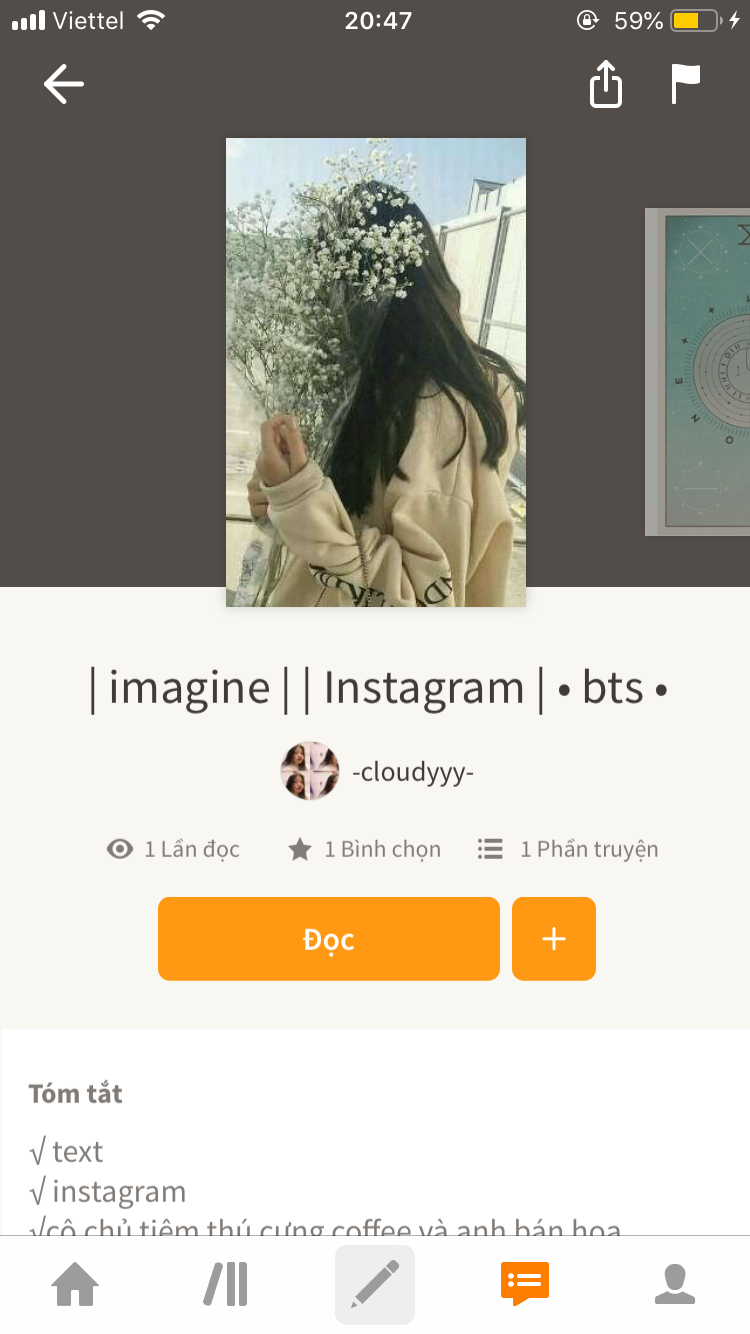Report the story with the flag icon

pyautogui.click(x=685, y=85)
